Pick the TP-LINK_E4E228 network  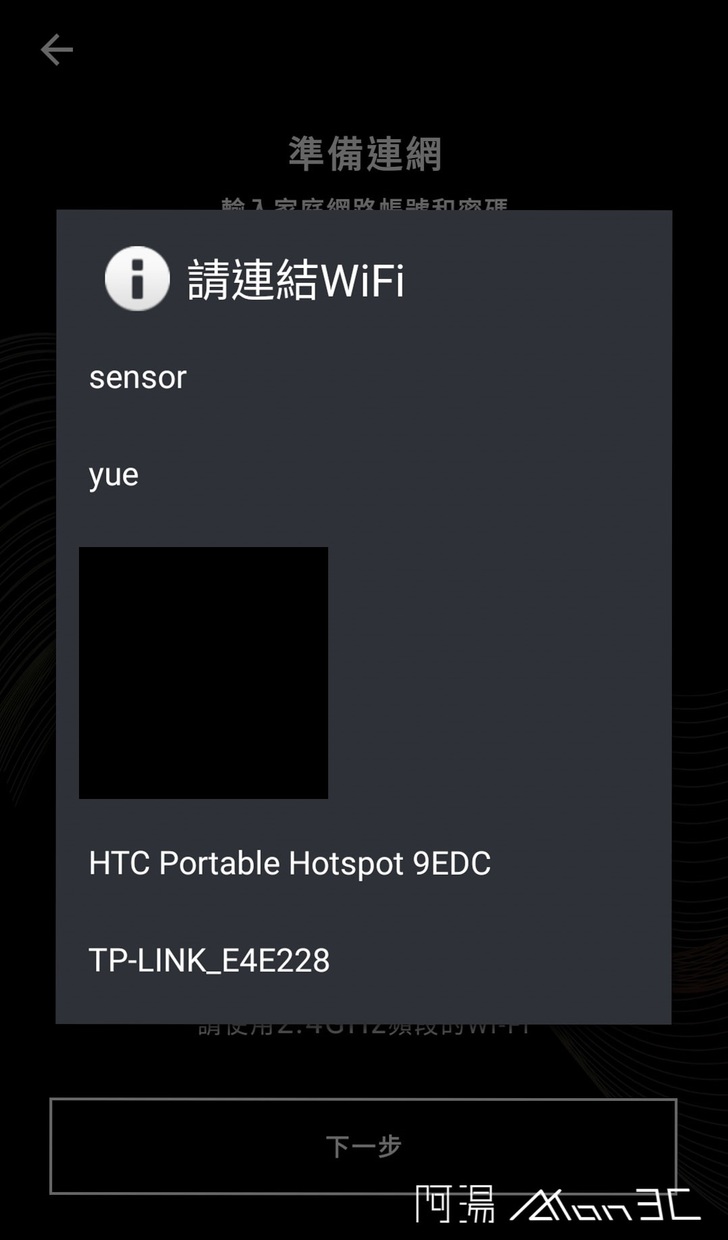pyautogui.click(x=209, y=961)
